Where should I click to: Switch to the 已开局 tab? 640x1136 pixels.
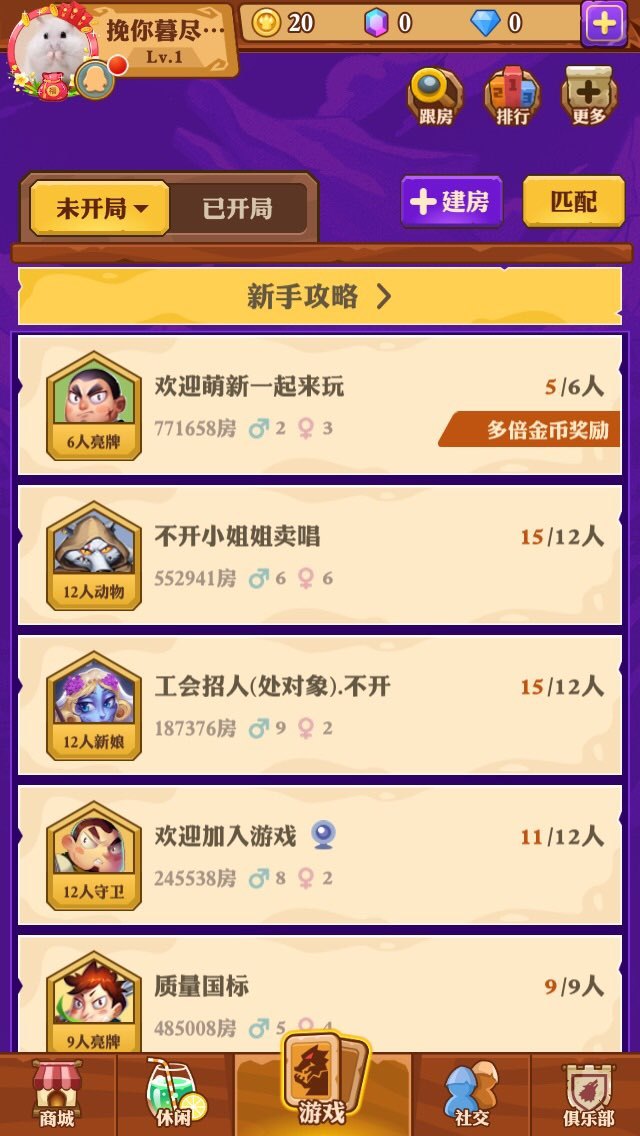coord(237,208)
